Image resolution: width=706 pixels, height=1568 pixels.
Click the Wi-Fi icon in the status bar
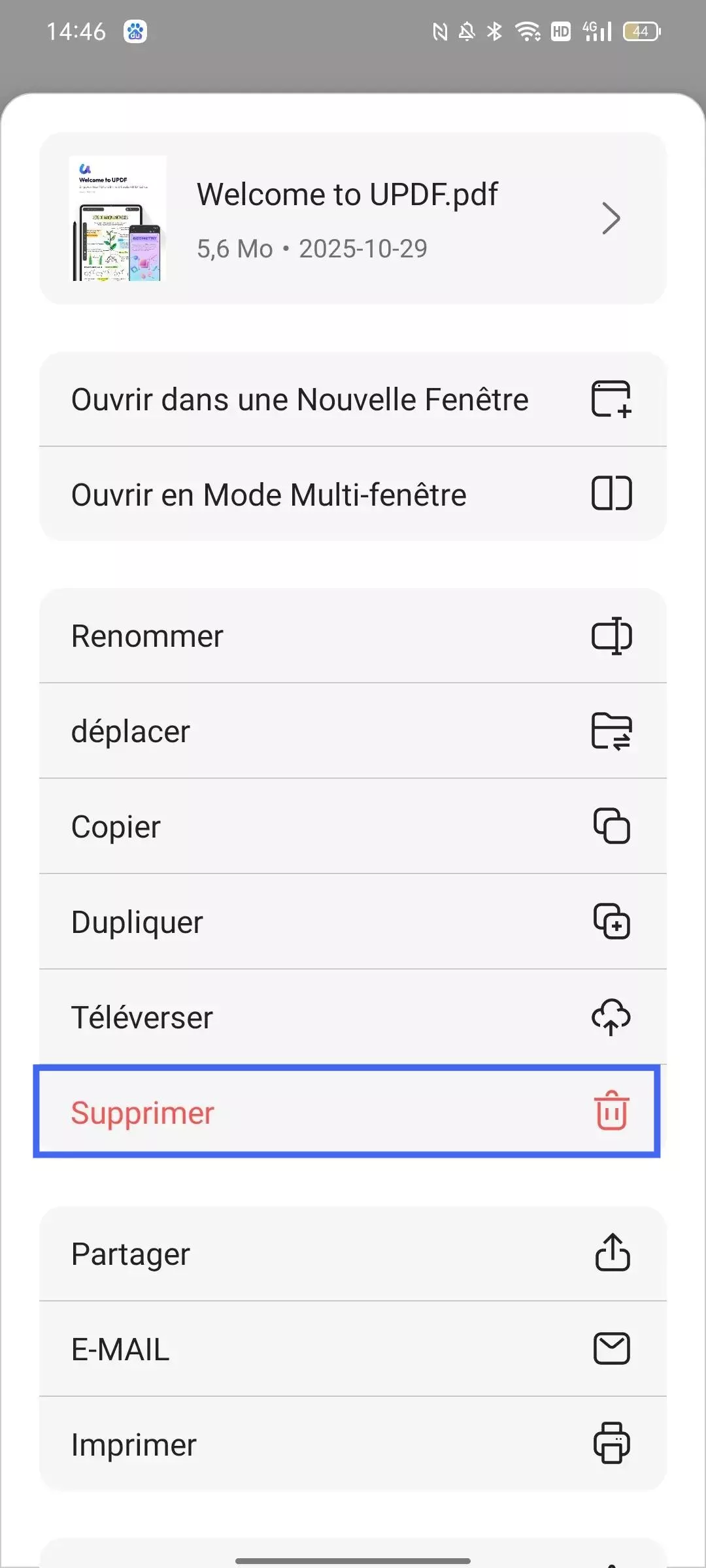[527, 30]
